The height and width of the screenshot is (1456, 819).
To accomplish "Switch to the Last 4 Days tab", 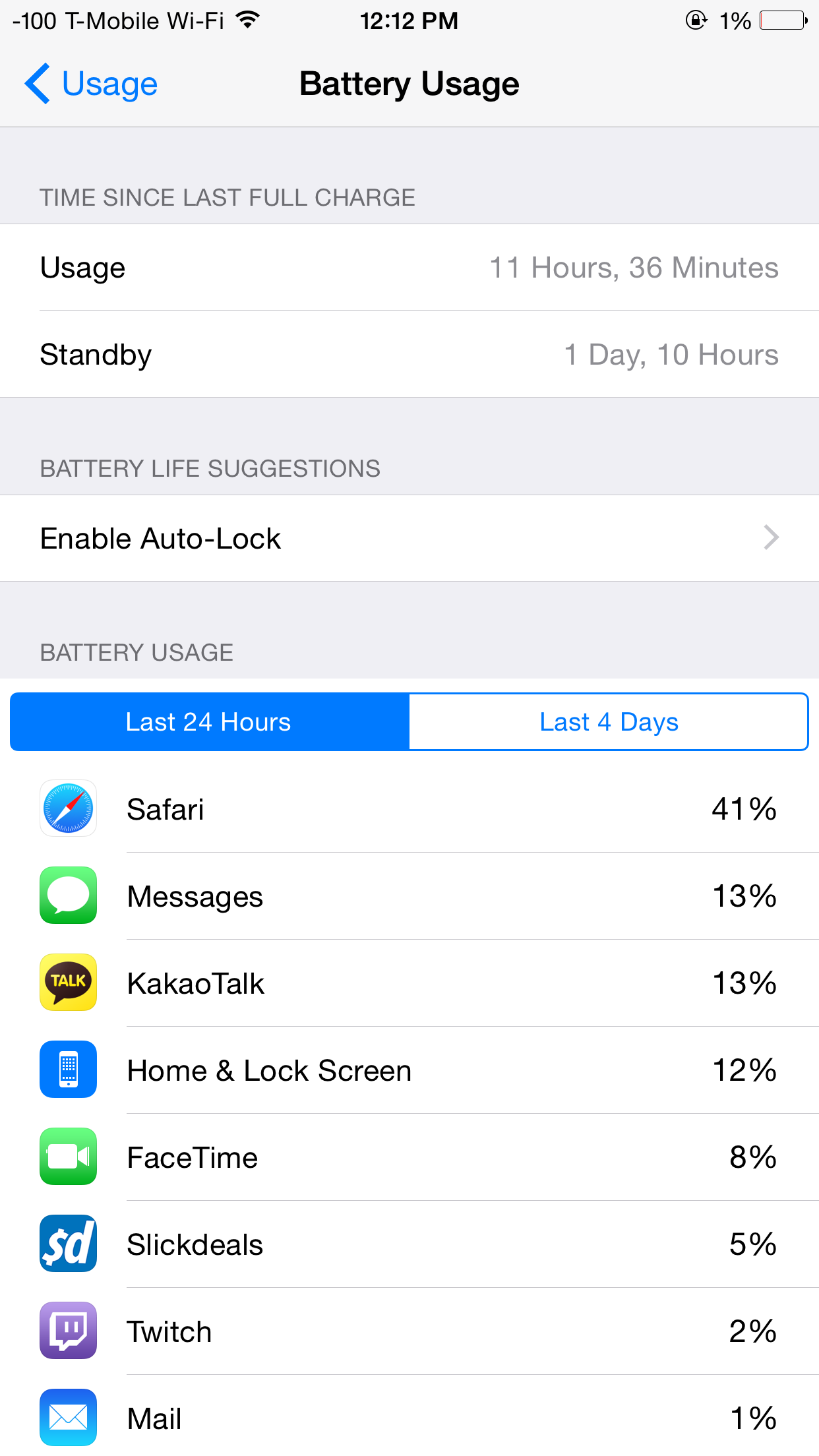I will [x=609, y=721].
